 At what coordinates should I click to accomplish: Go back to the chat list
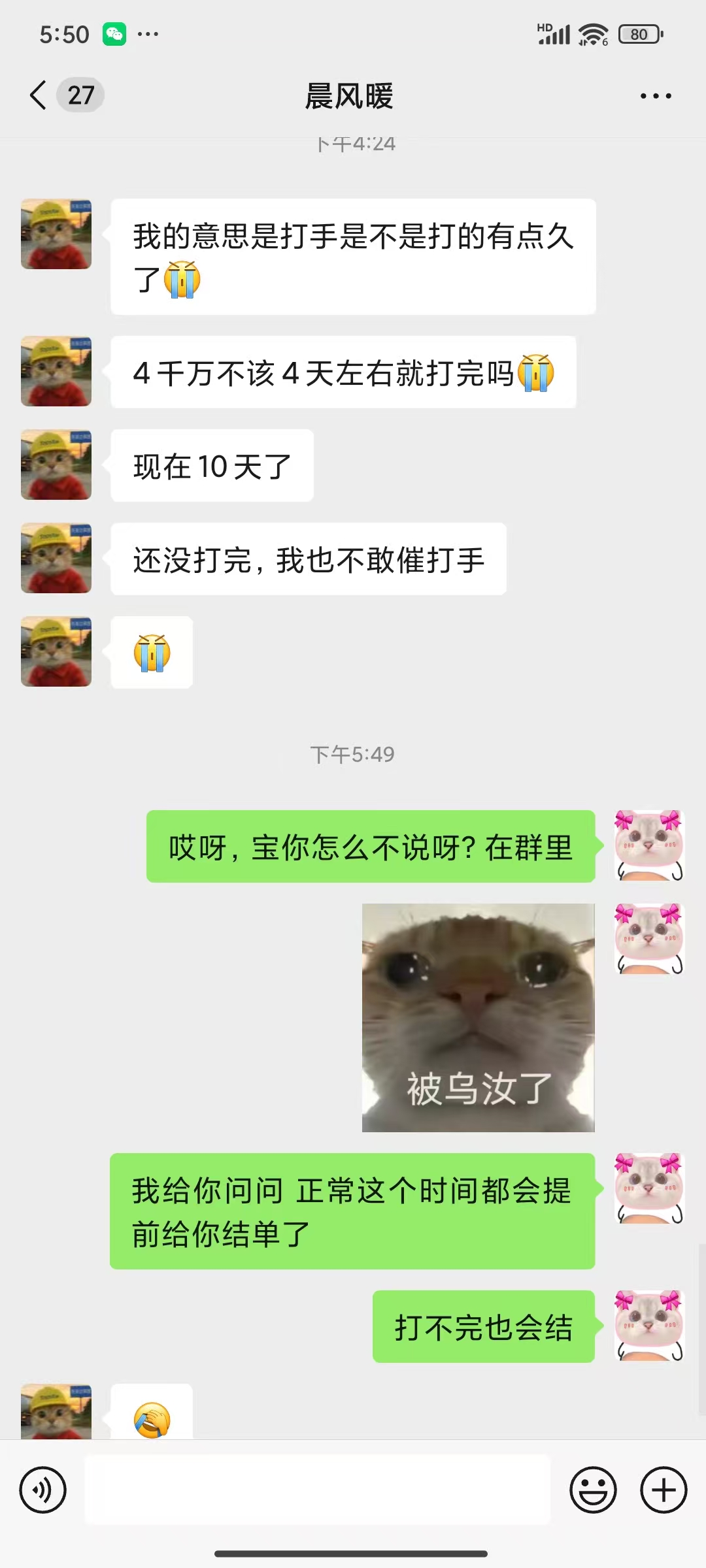pyautogui.click(x=39, y=95)
